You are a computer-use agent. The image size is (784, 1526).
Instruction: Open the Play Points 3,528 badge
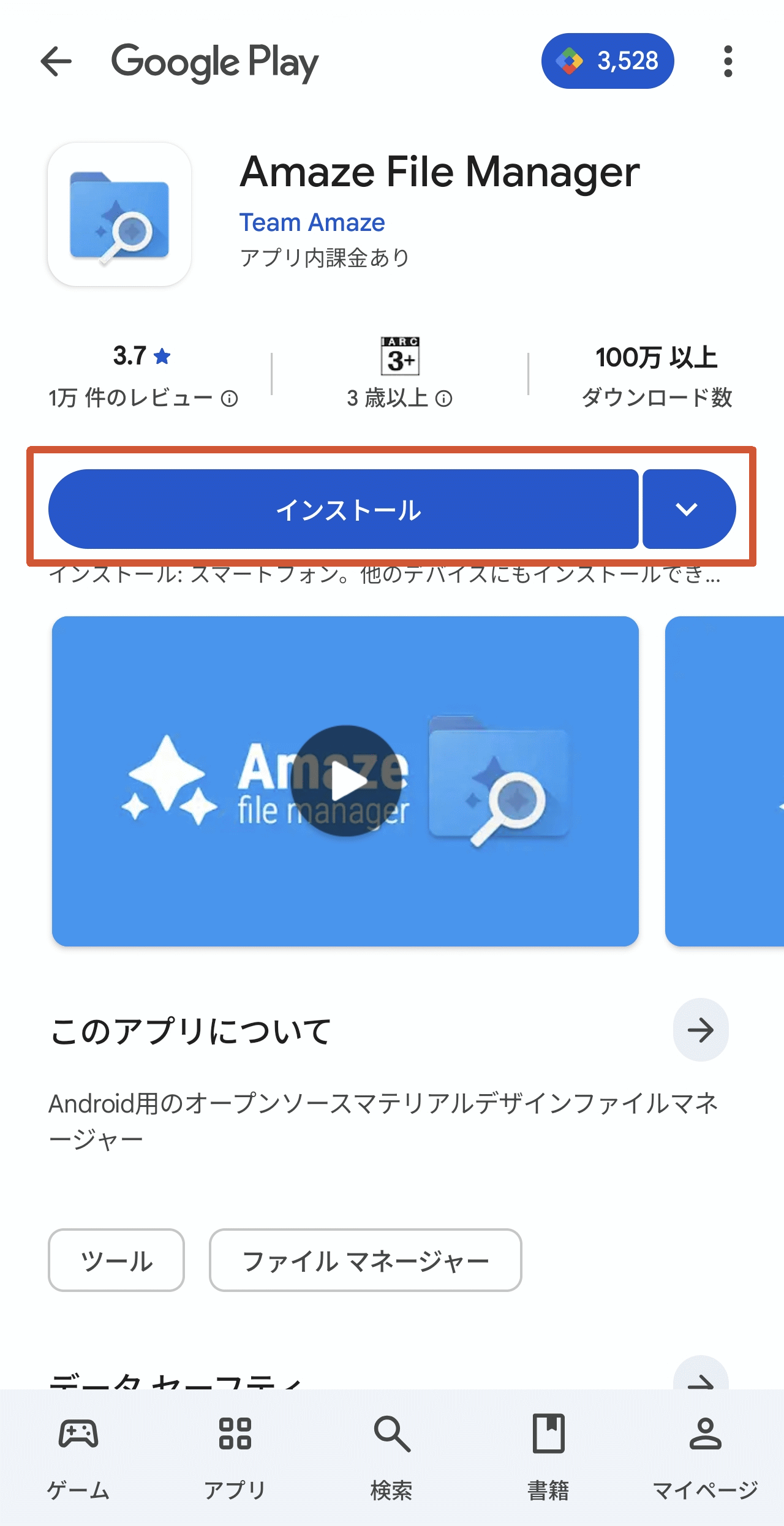(x=607, y=61)
